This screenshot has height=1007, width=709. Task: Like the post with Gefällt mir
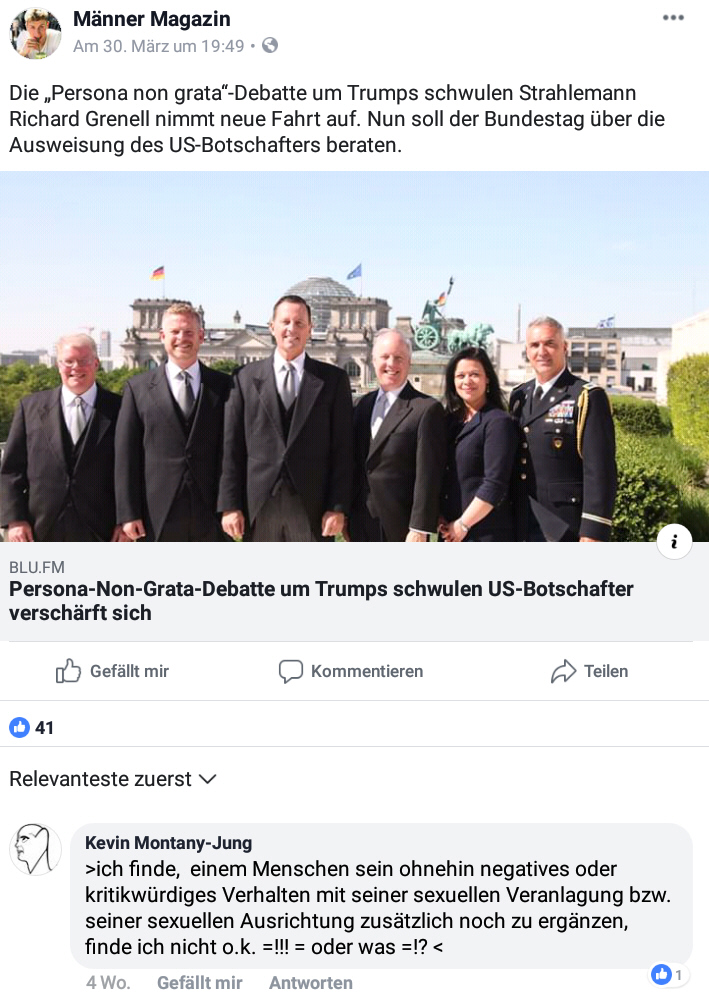click(112, 671)
